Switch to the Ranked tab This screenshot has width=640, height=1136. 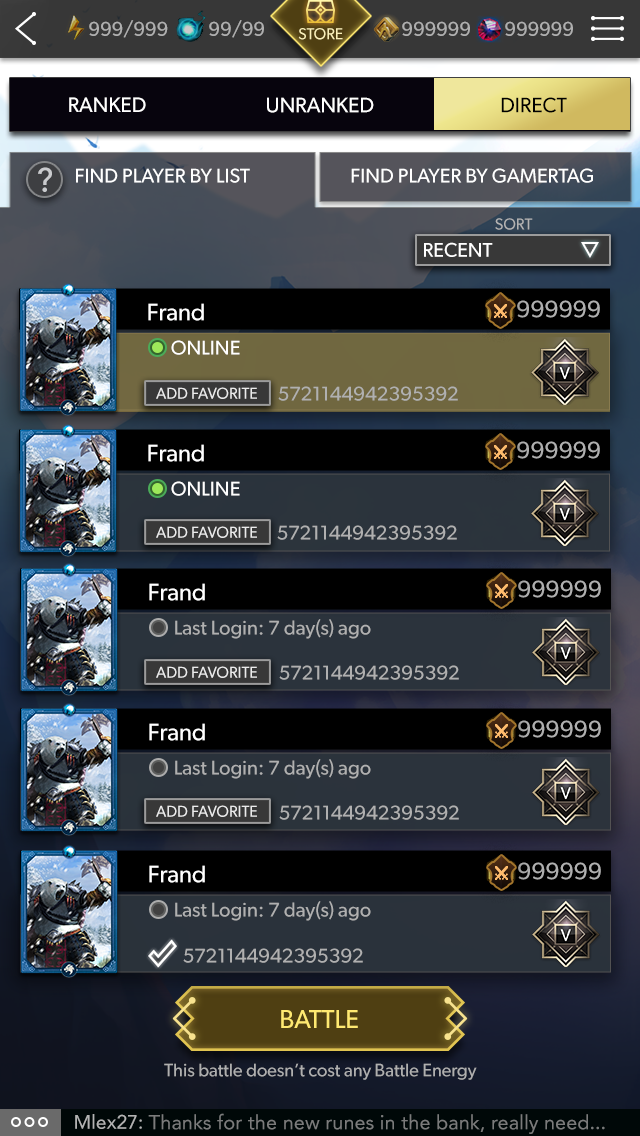(x=107, y=105)
